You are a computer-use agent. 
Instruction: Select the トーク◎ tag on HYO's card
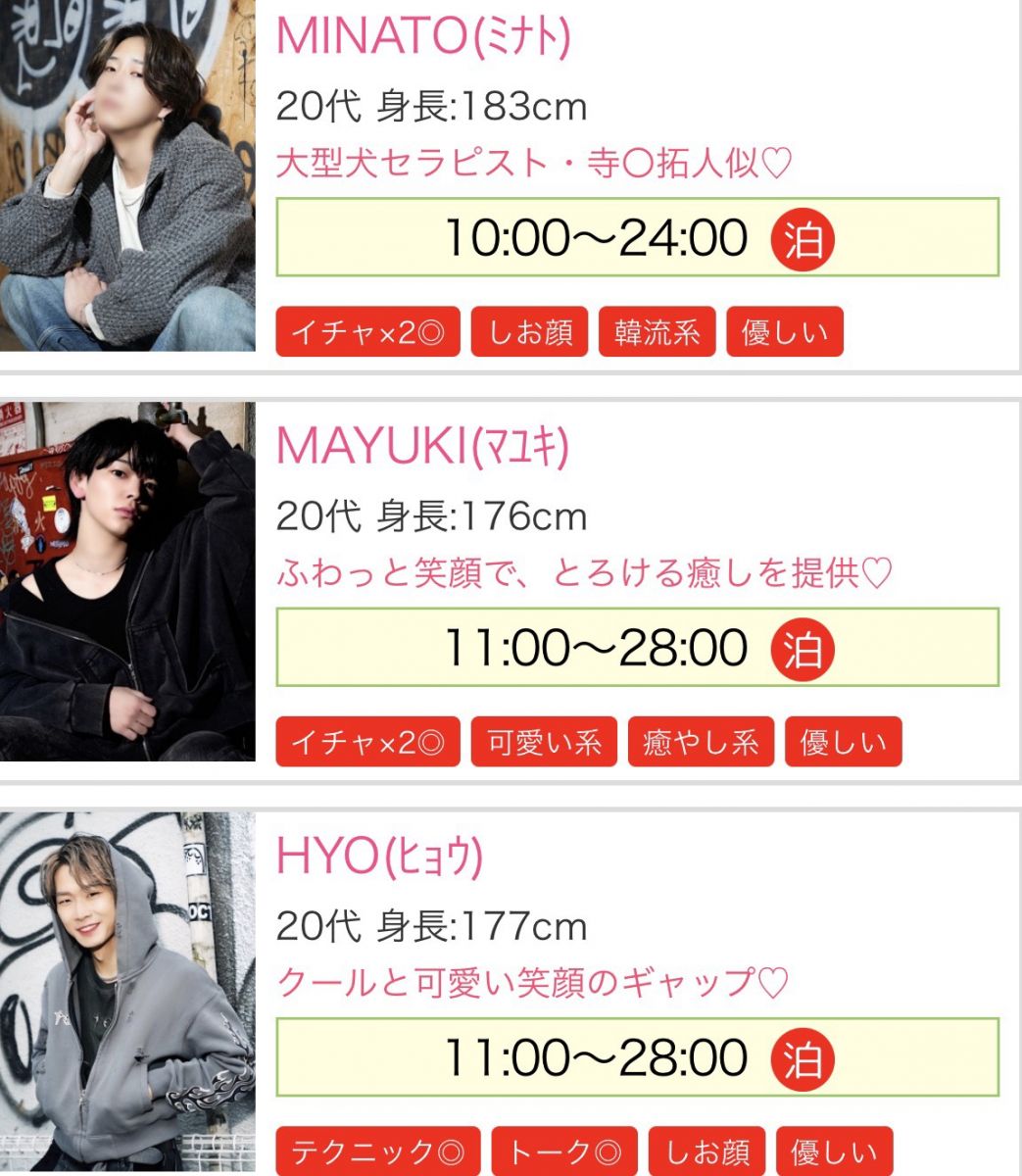pyautogui.click(x=564, y=1151)
